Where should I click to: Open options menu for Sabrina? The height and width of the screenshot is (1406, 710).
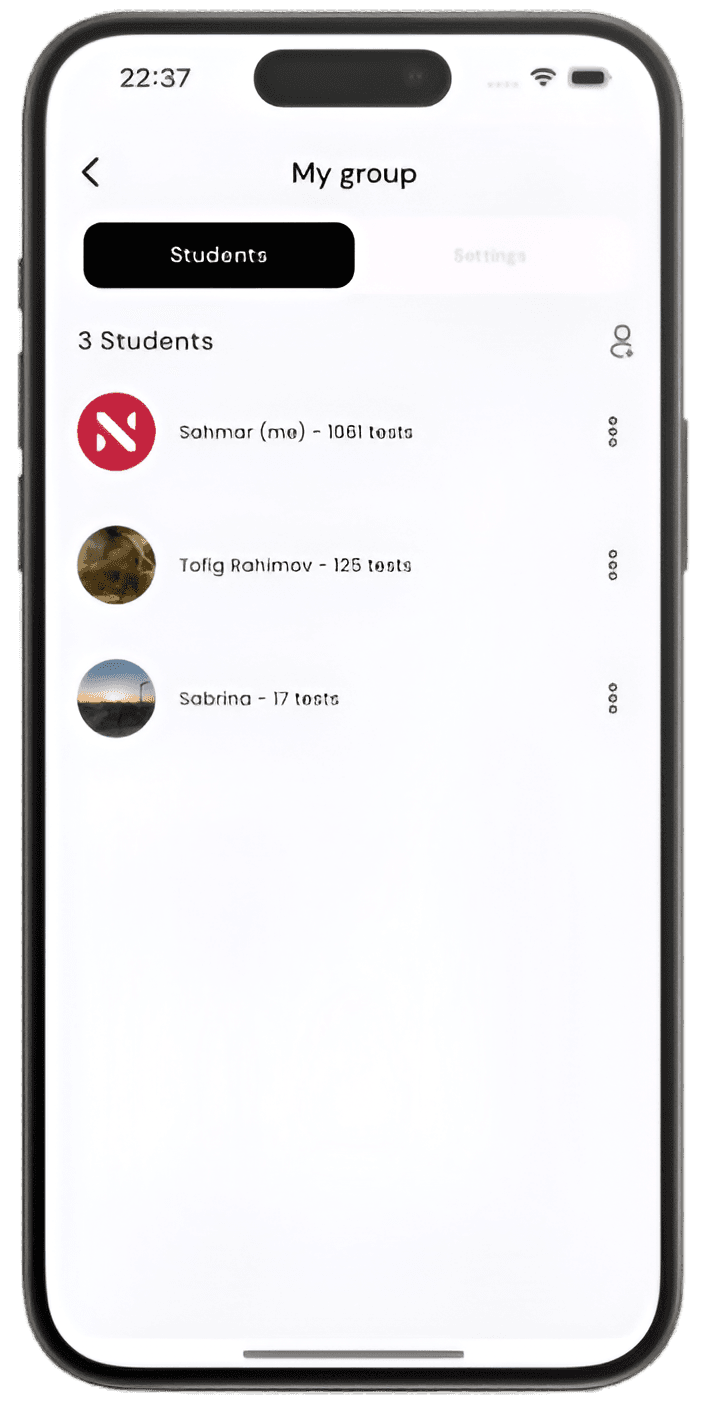(612, 698)
